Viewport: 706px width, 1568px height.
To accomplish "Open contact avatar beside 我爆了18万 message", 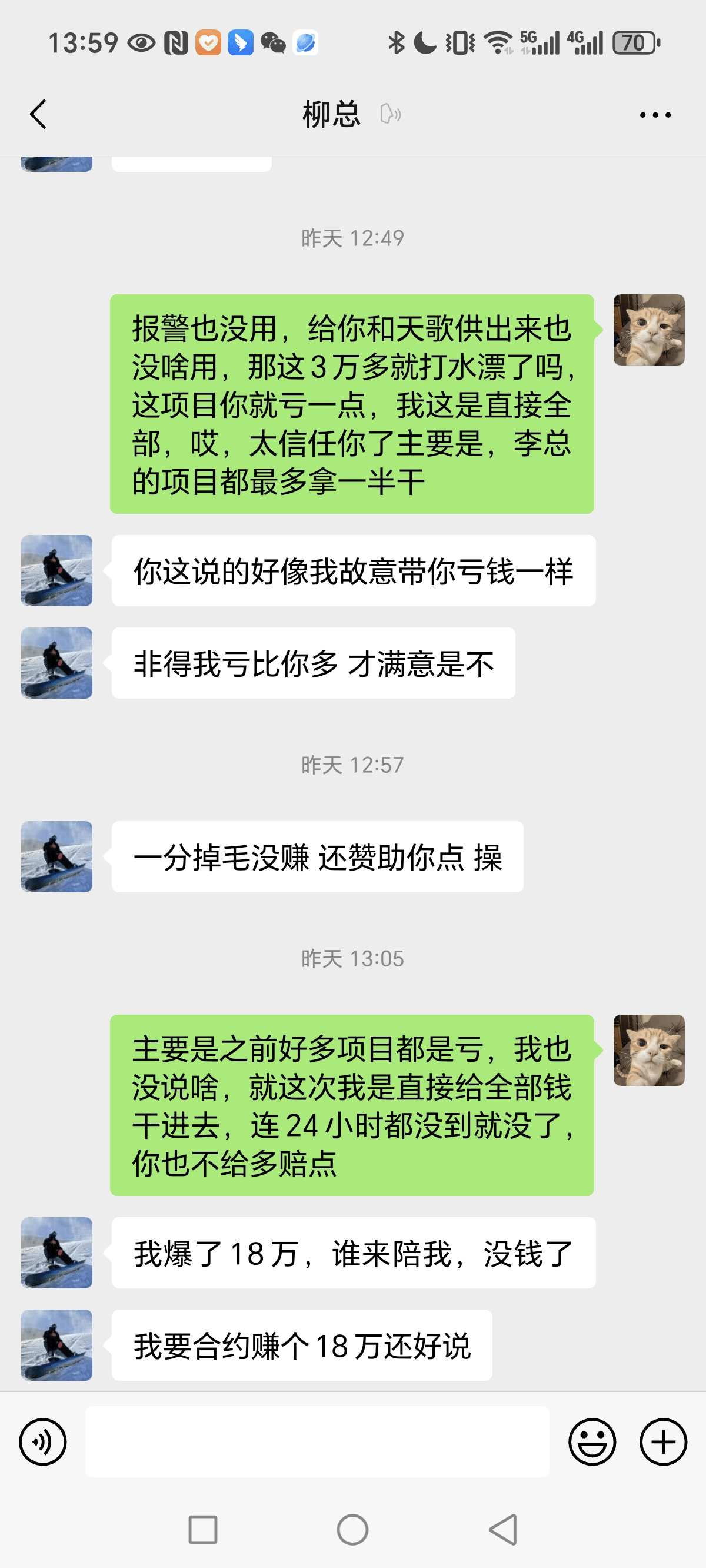I will (56, 1253).
